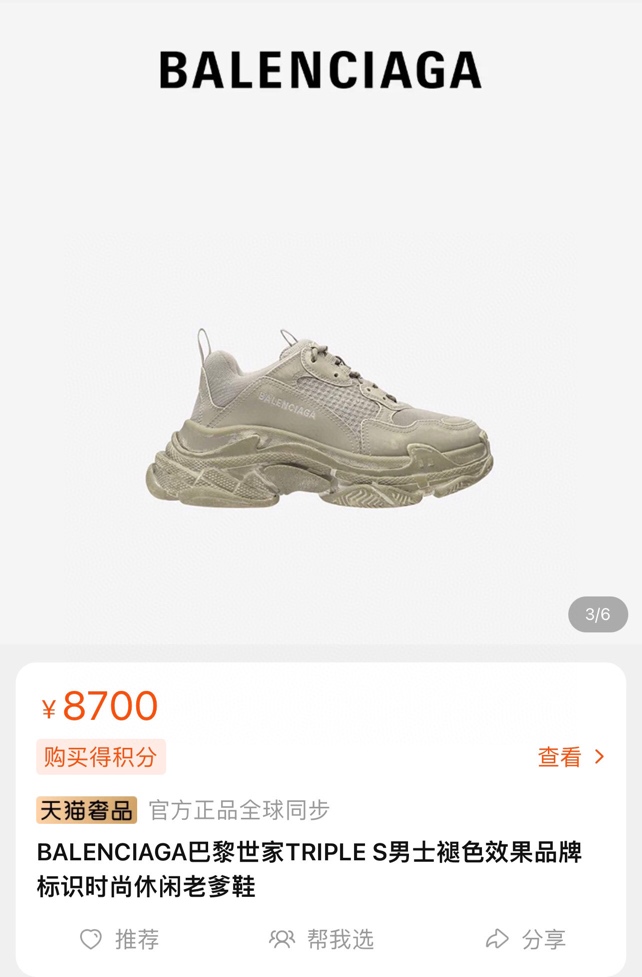Screen dimensions: 642x977
Task: Tap 推荐 to recommend this product
Action: [120, 939]
